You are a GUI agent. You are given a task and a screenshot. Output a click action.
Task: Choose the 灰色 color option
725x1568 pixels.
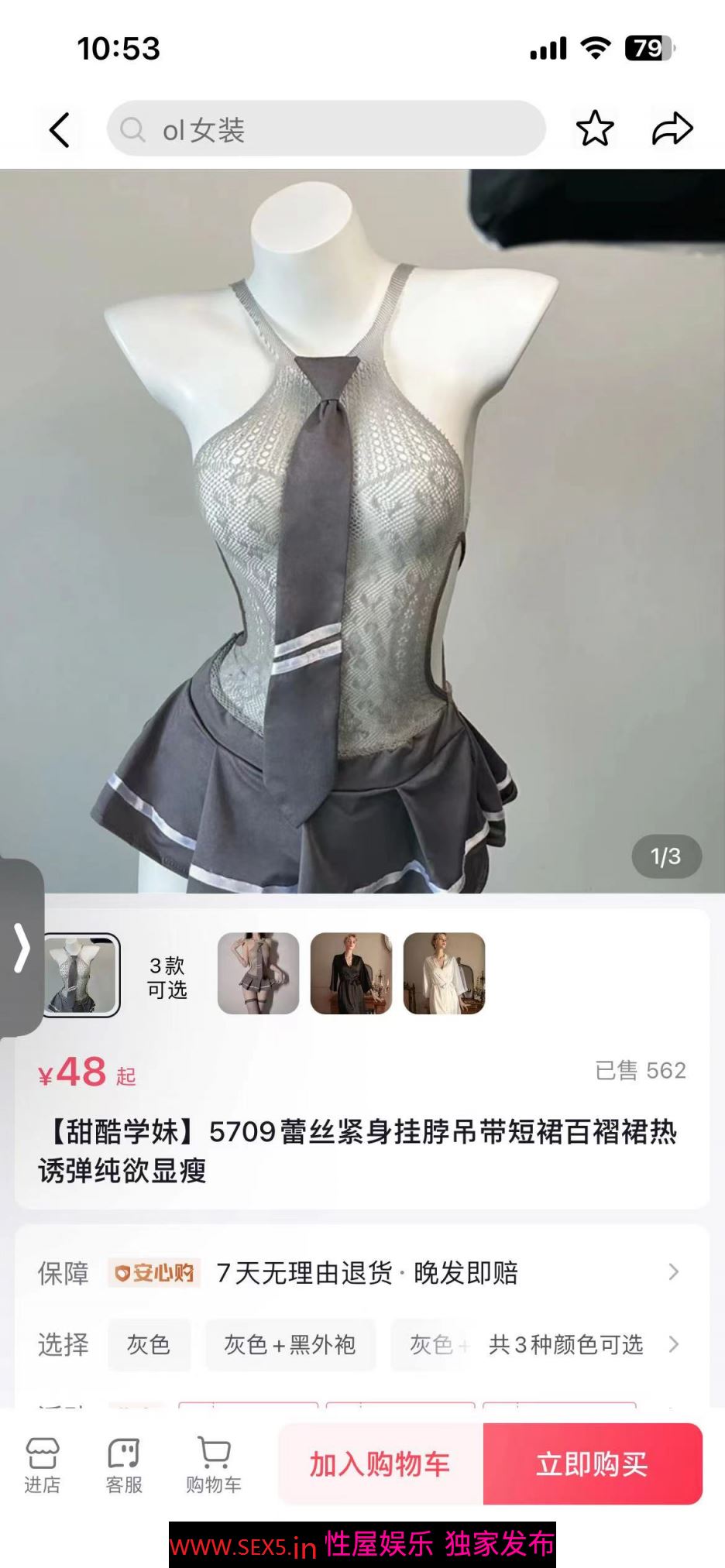click(x=149, y=1344)
